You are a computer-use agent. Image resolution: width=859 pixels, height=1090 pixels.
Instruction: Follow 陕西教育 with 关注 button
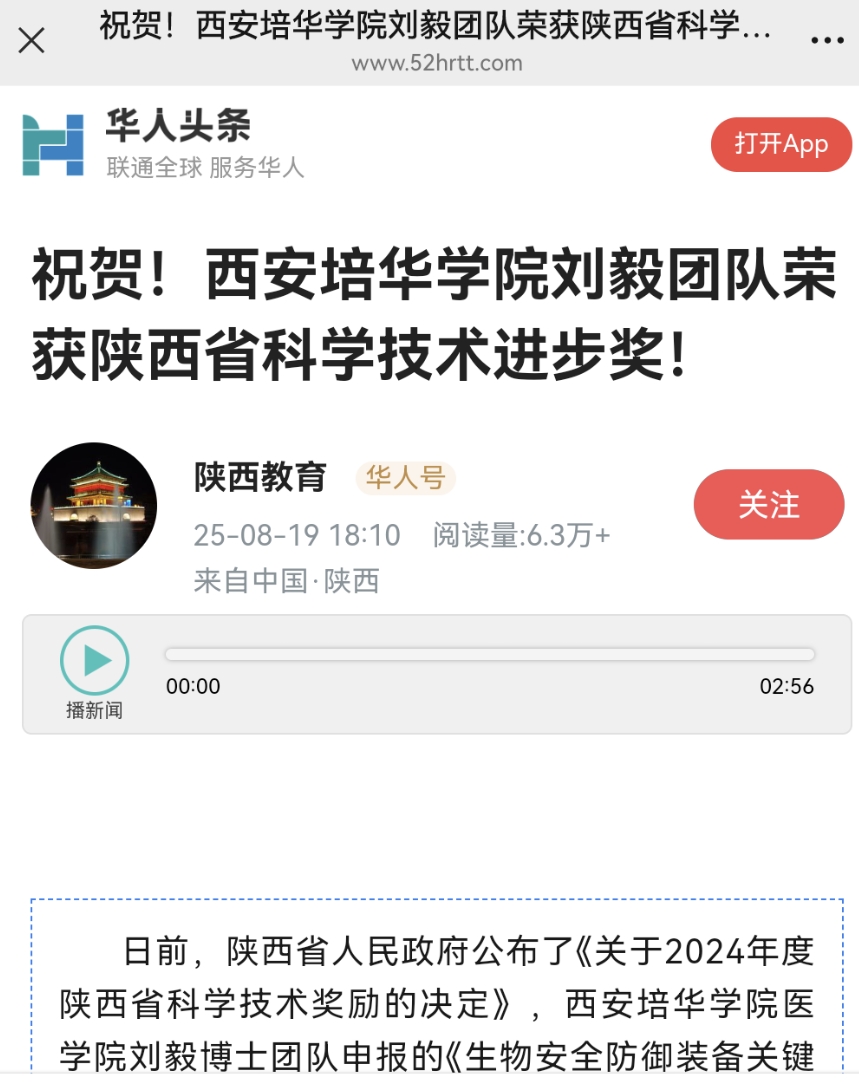point(769,505)
